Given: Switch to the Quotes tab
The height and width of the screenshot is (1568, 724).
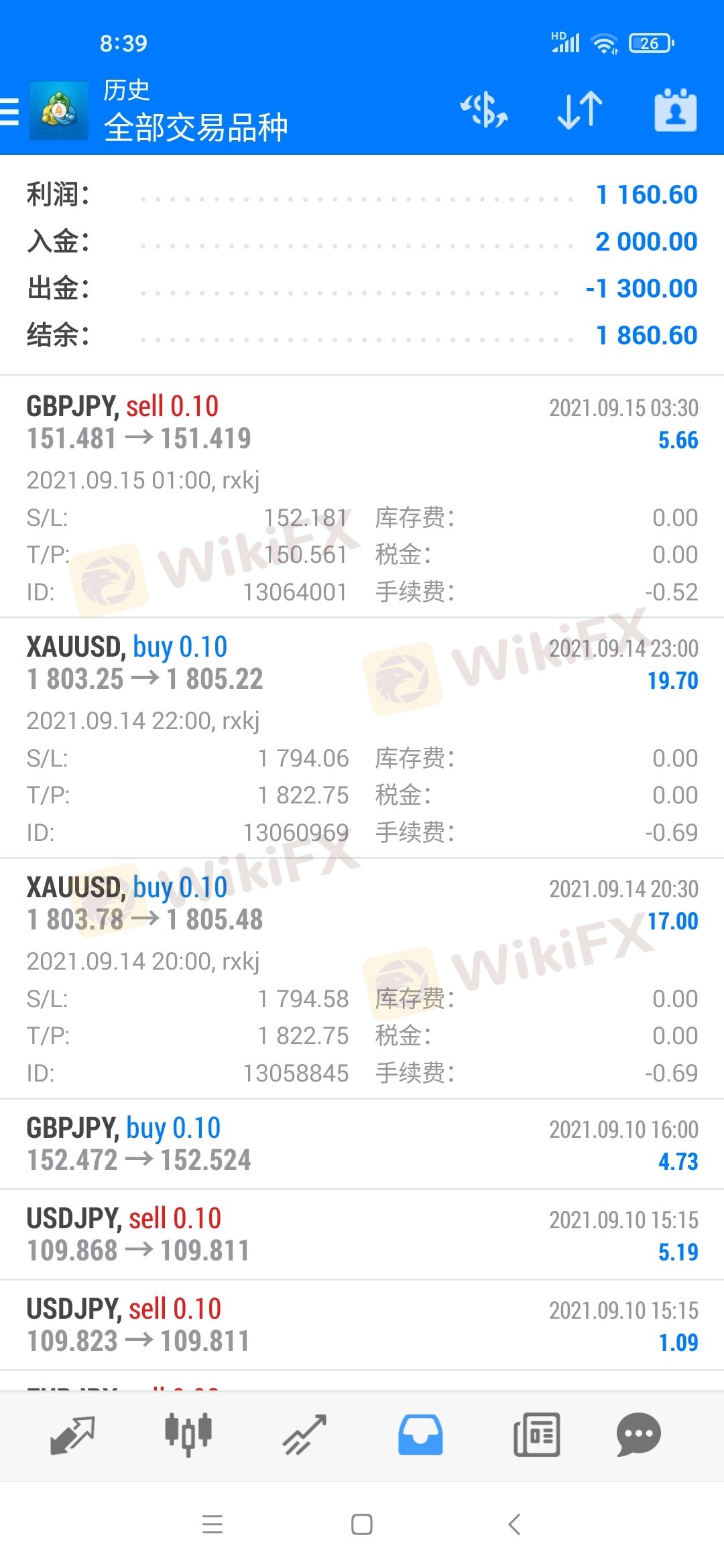Looking at the screenshot, I should point(72,1435).
